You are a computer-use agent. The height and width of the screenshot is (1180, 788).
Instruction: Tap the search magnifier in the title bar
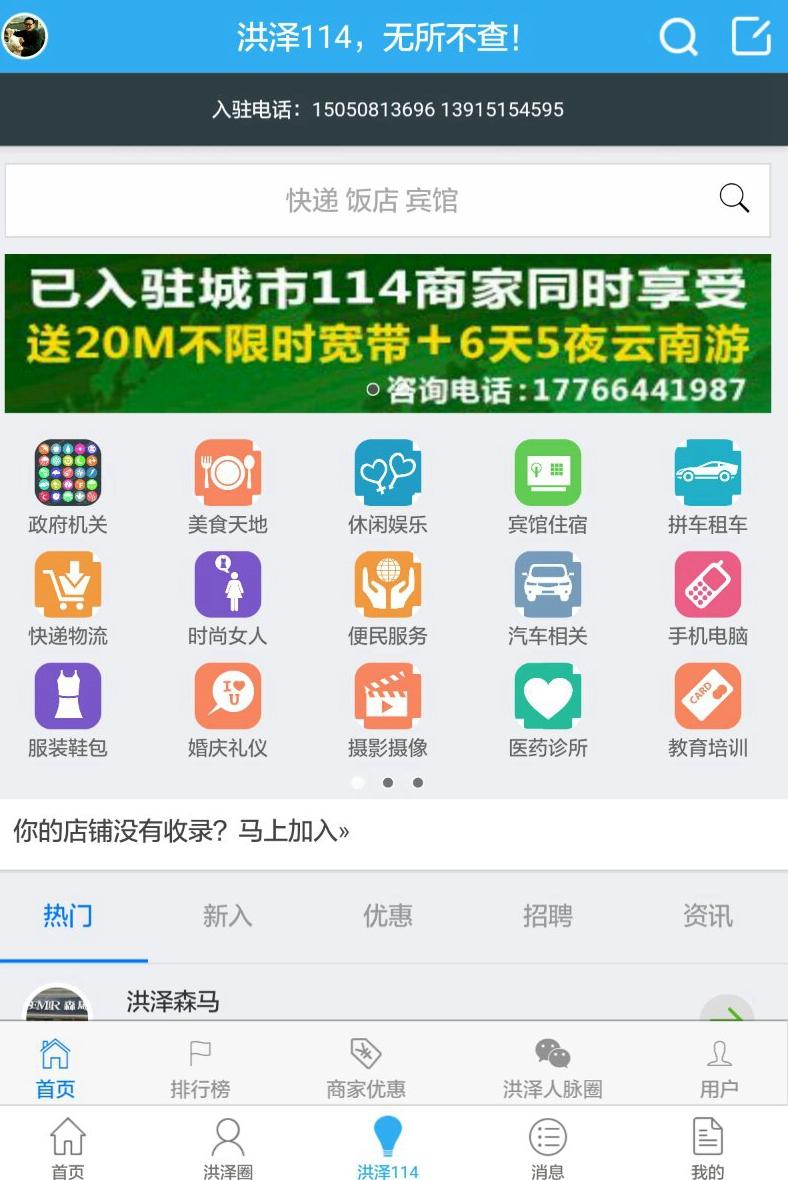pyautogui.click(x=679, y=37)
